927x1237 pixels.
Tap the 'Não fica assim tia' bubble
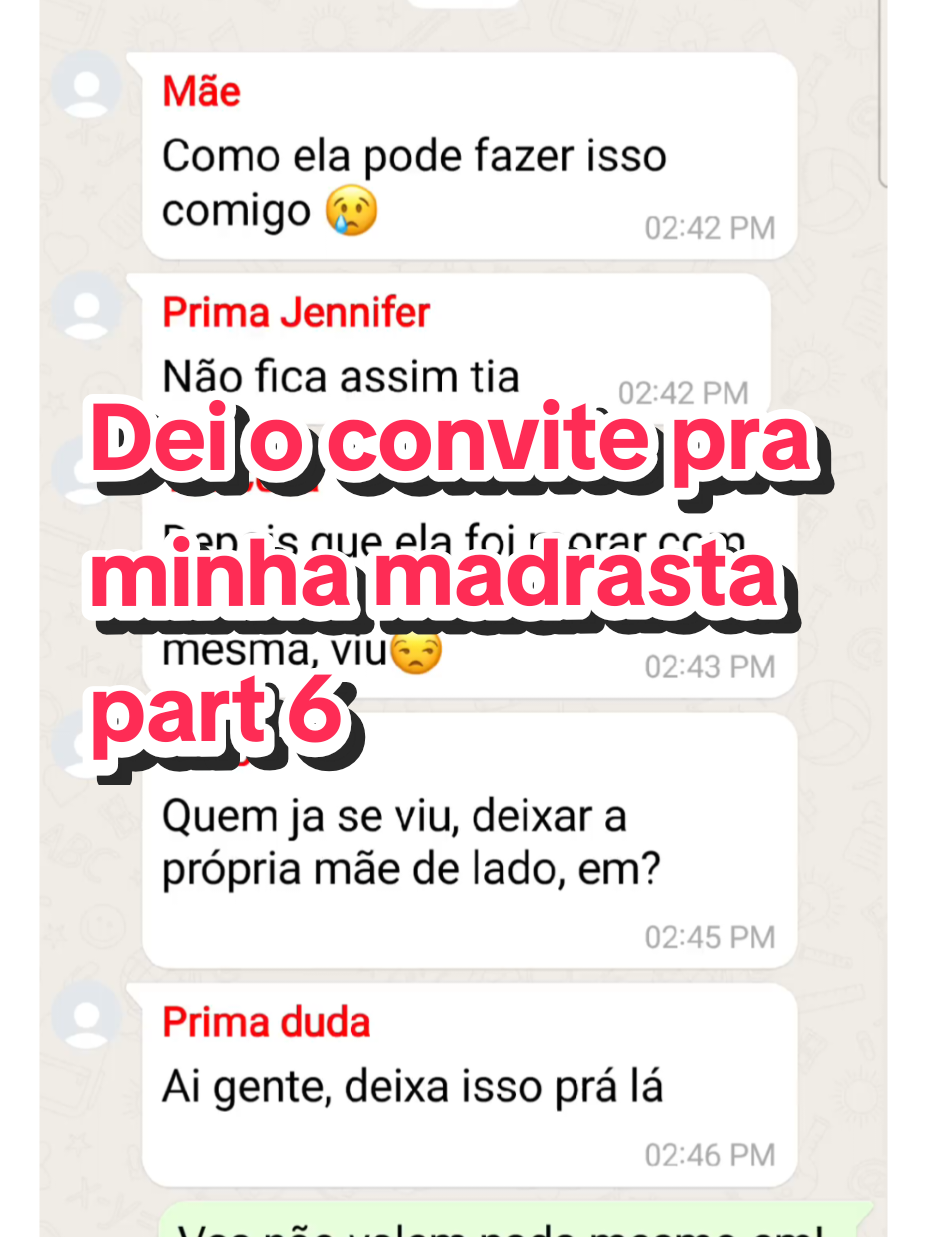point(340,376)
